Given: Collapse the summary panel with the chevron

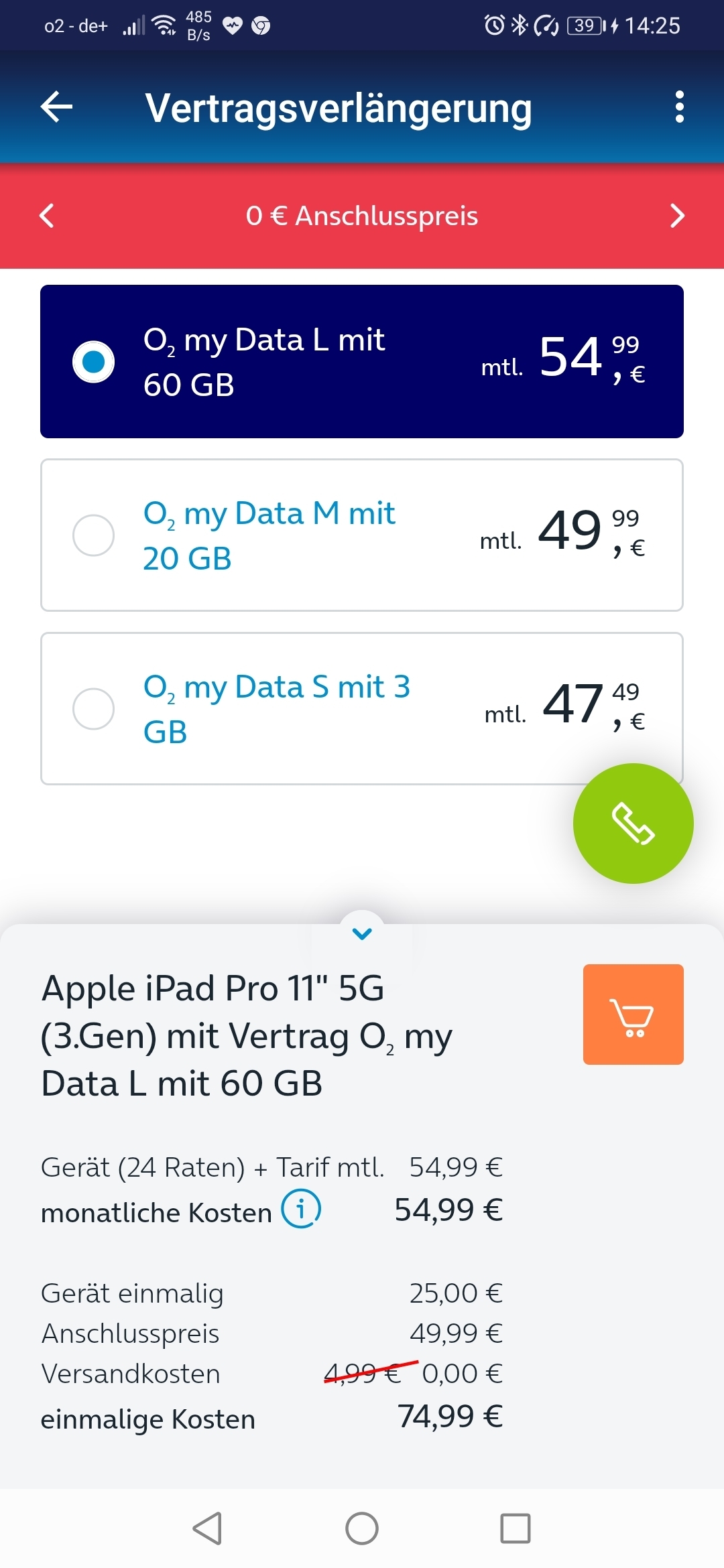Looking at the screenshot, I should pos(362,933).
